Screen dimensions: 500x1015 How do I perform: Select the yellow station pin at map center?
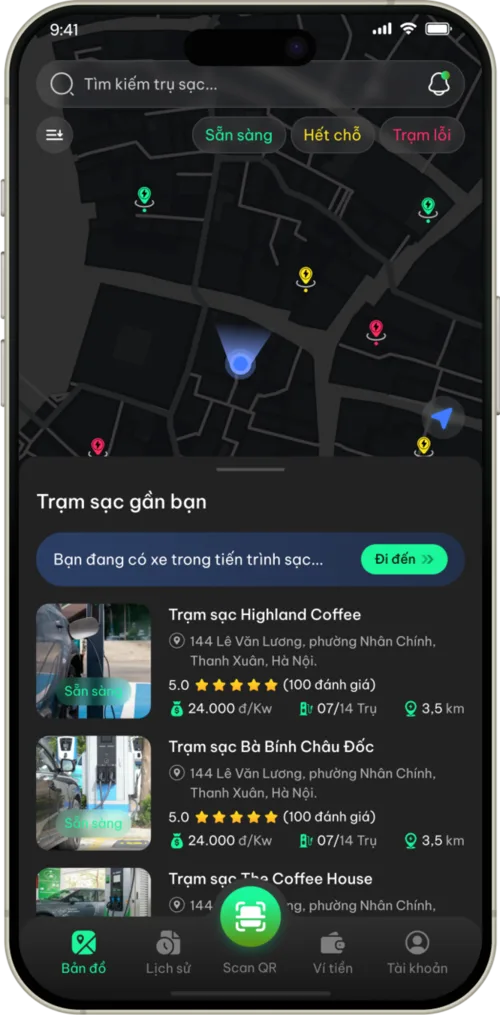(x=306, y=279)
